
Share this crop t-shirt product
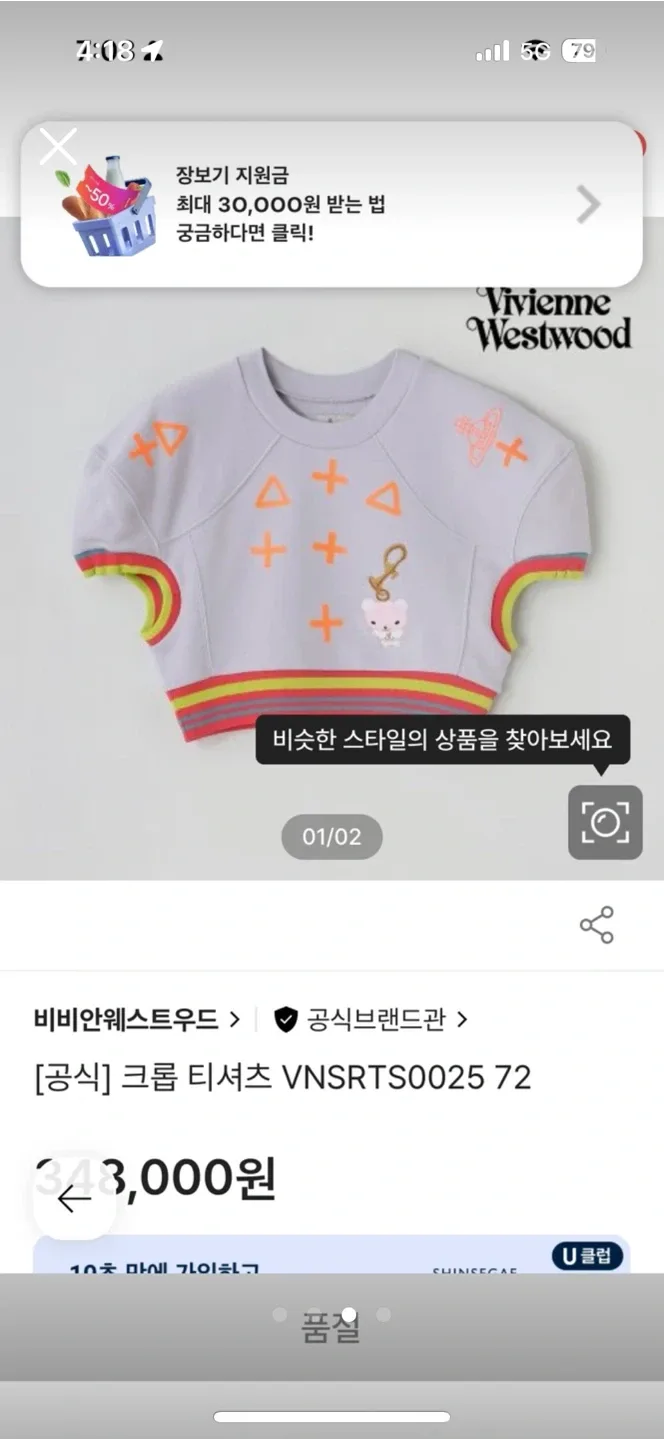pyautogui.click(x=597, y=925)
